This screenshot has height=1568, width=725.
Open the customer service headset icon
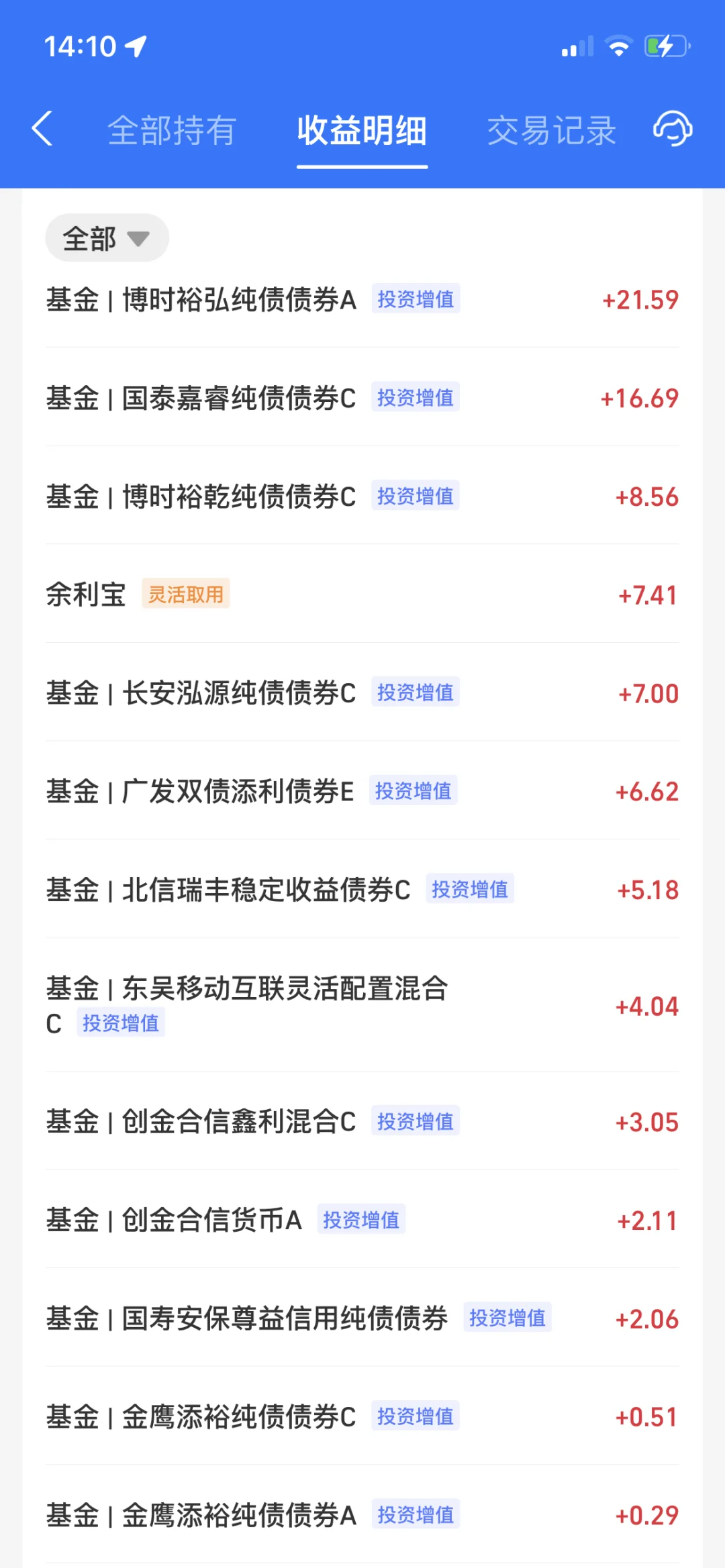click(673, 129)
